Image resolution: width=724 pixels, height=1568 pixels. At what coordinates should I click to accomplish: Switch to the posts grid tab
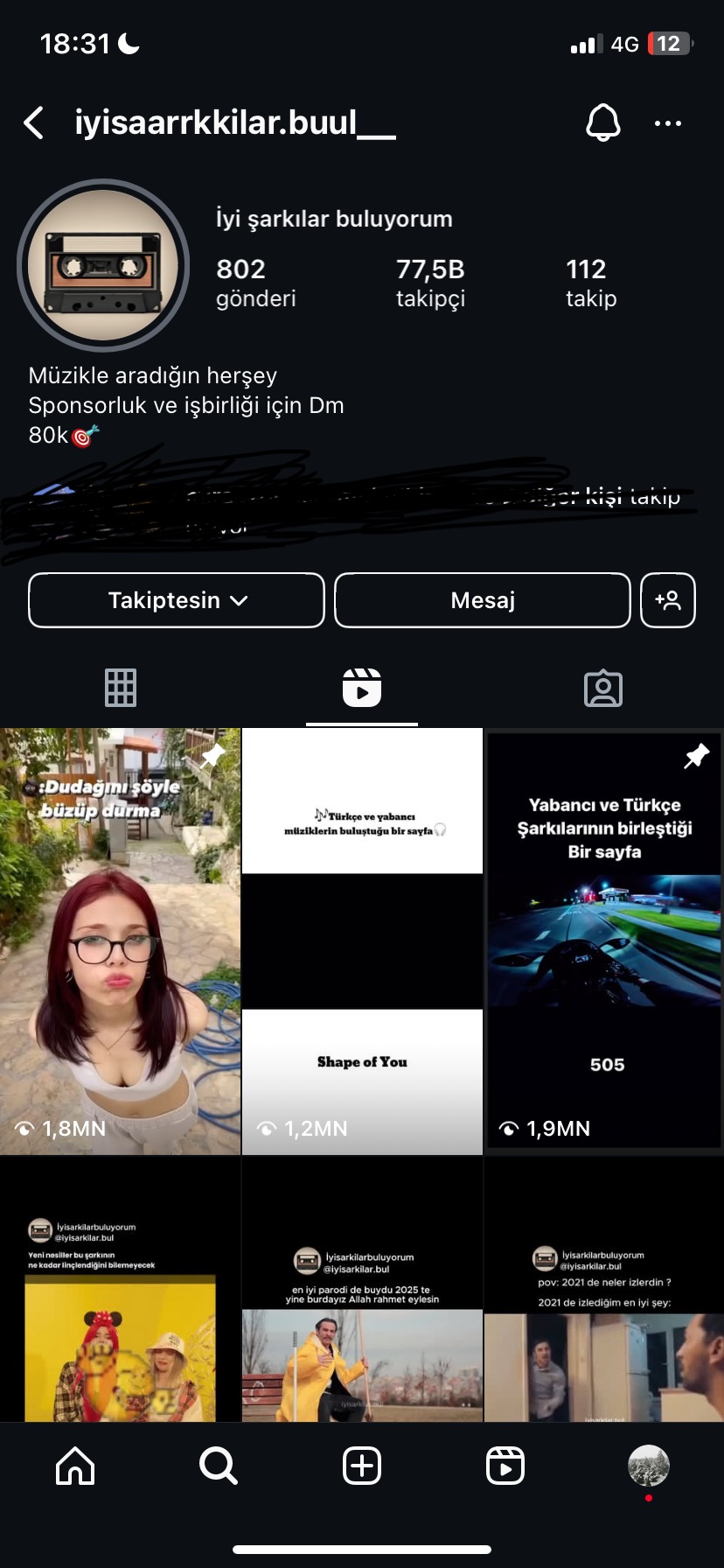coord(121,688)
